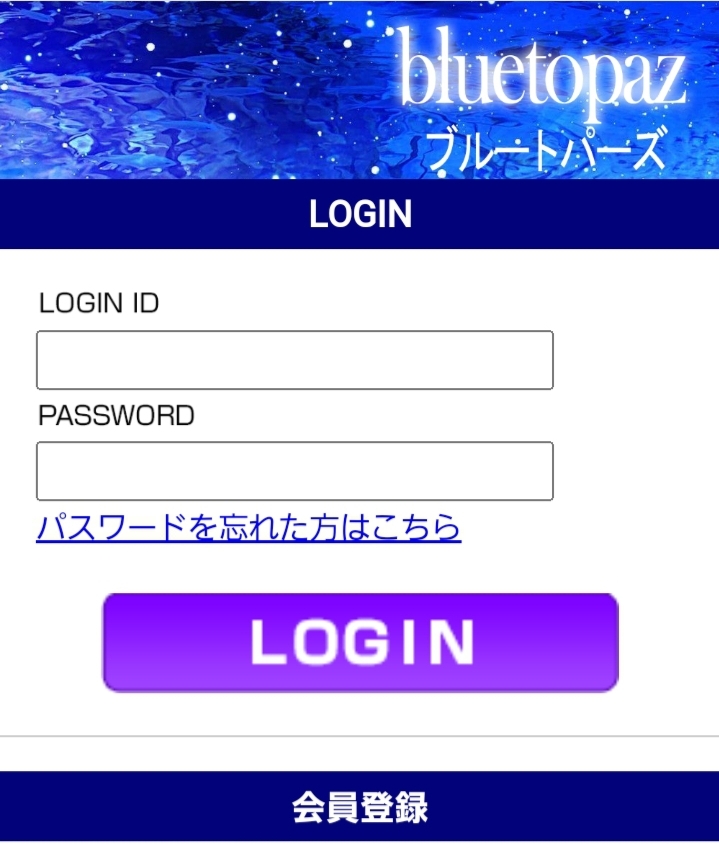Image resolution: width=719 pixels, height=844 pixels.
Task: Tap the purple LOGIN button
Action: click(360, 642)
